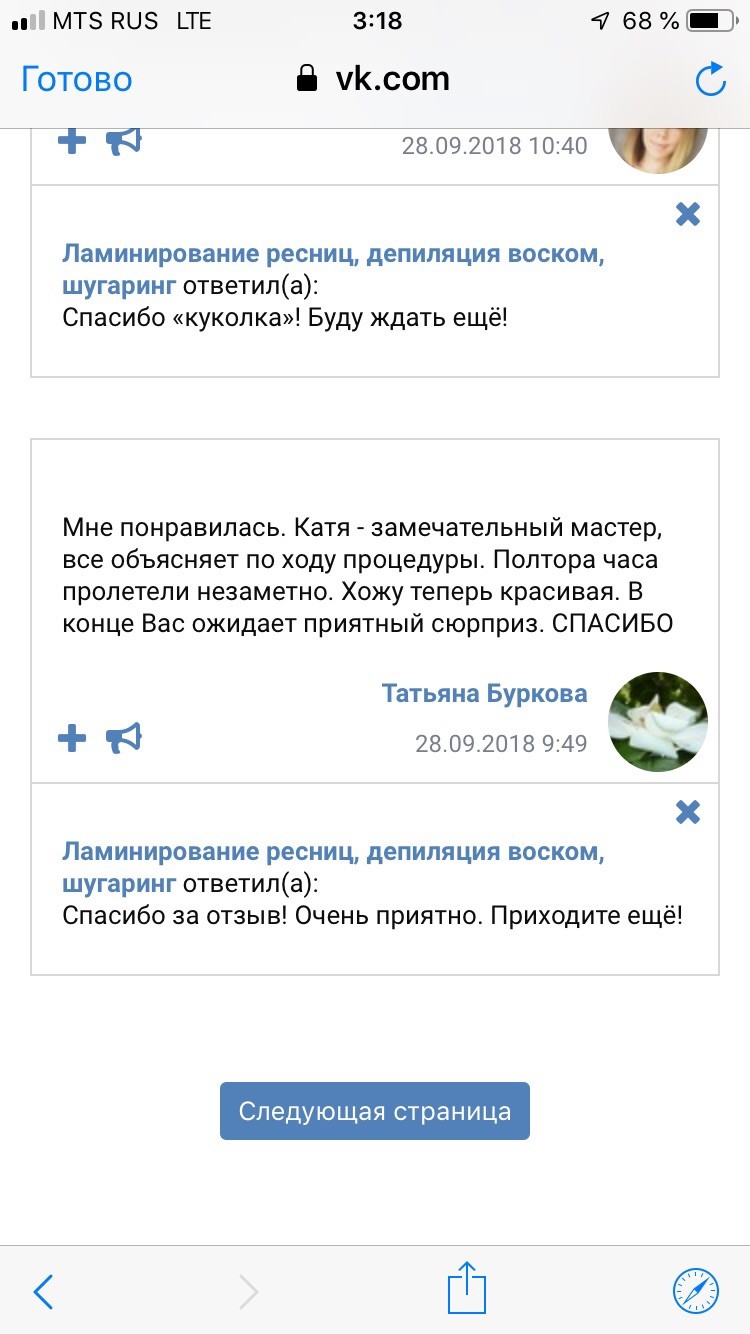This screenshot has width=750, height=1334.
Task: Tap plus icon next to 28.09.2018 10:40 review
Action: coord(72,141)
